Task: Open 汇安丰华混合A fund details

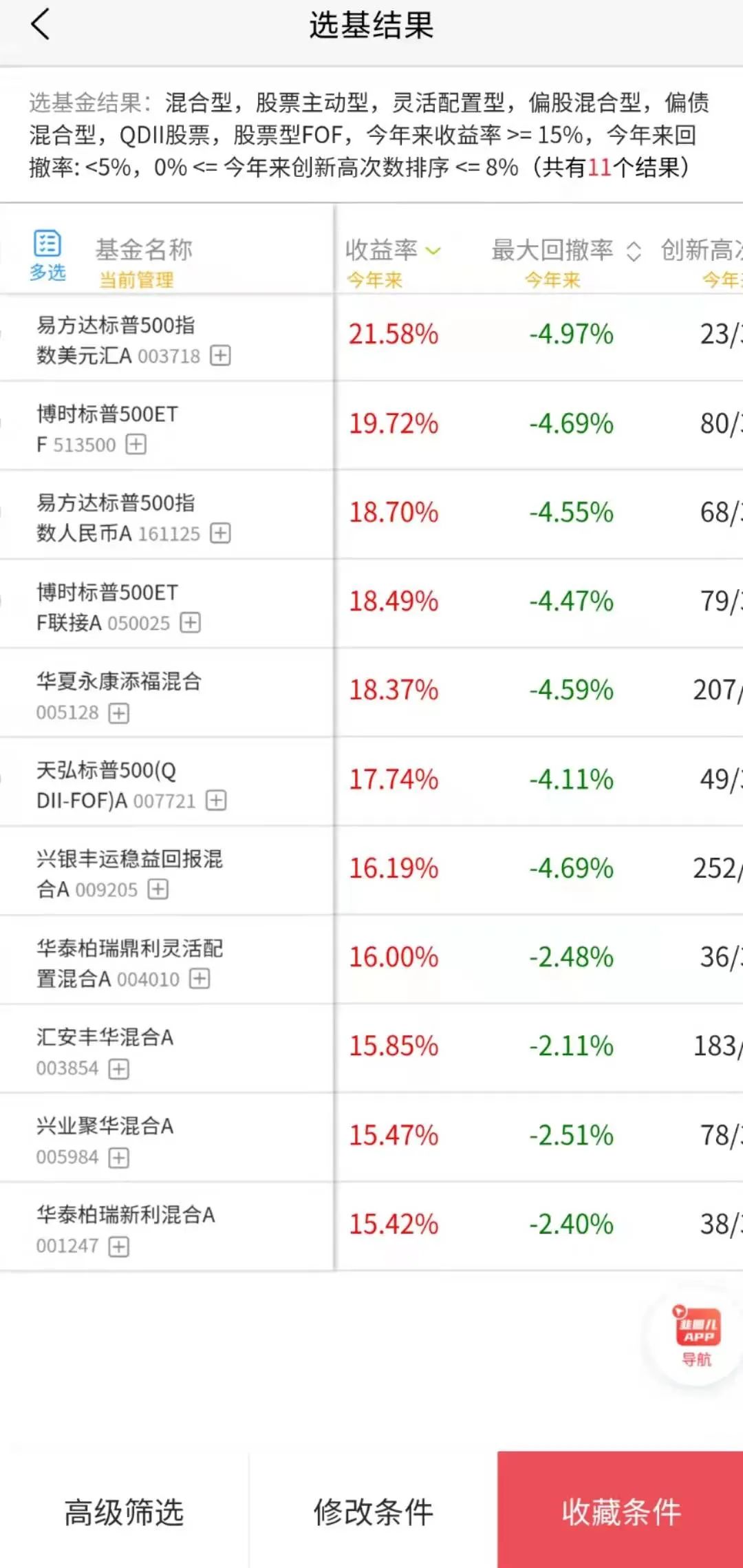Action: click(105, 1052)
